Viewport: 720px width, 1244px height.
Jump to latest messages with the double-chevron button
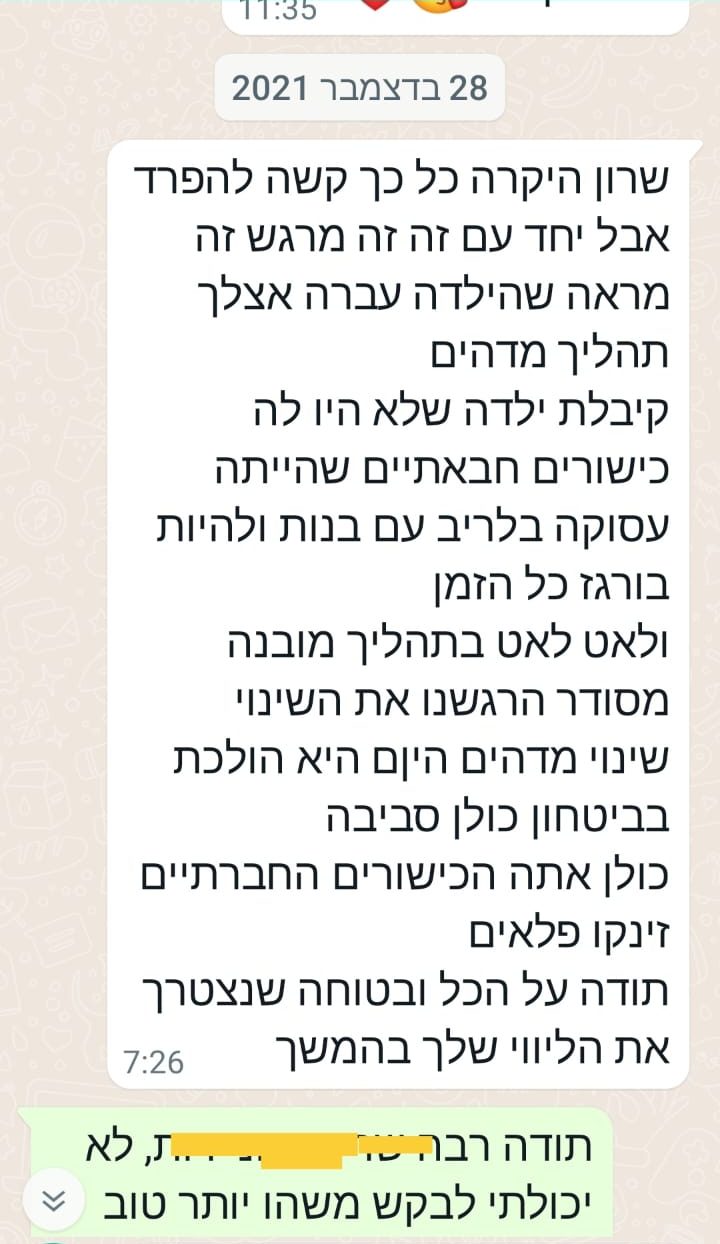(55, 1200)
